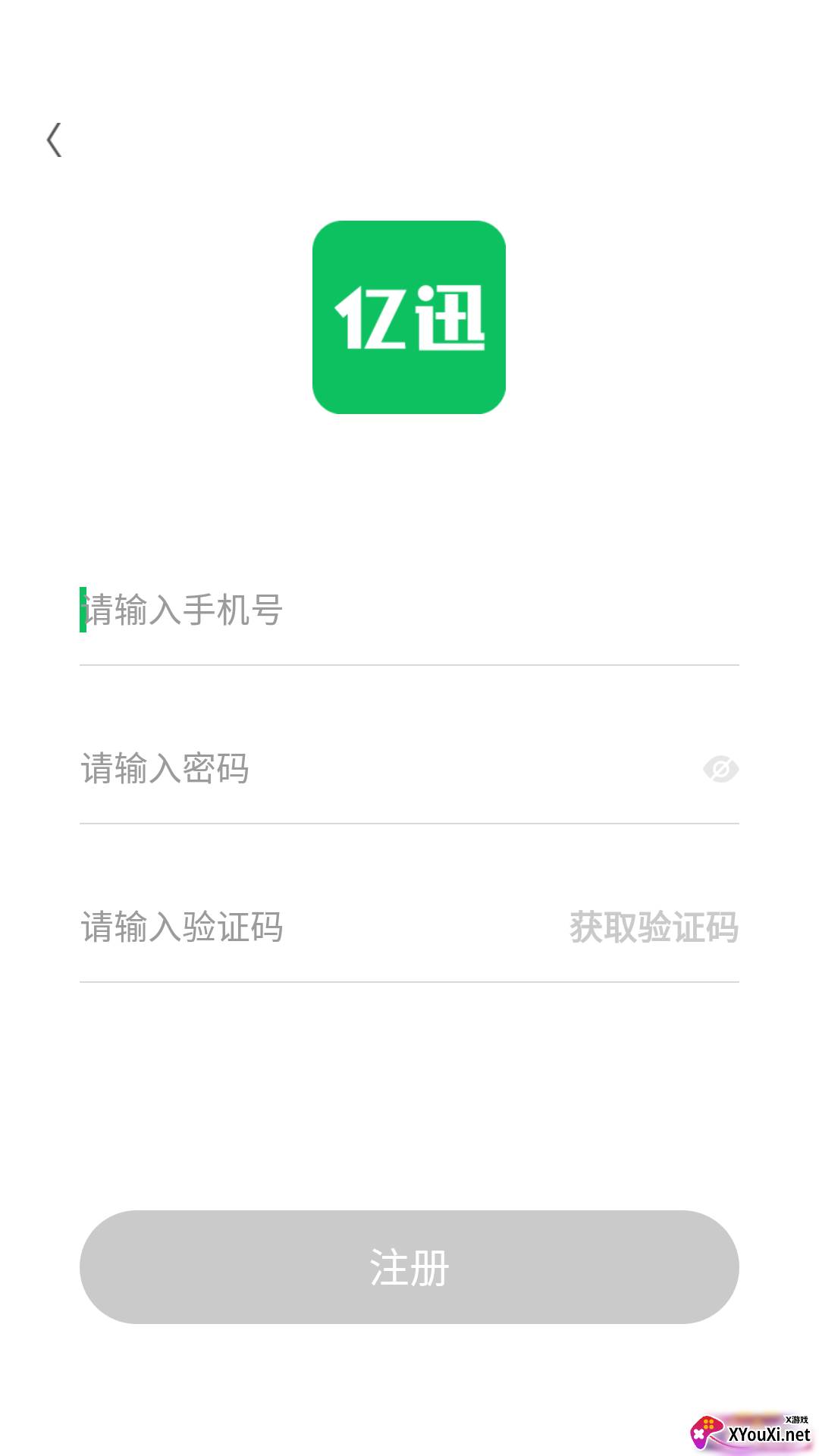
Task: Place cursor in the phone number input
Action: (303, 610)
